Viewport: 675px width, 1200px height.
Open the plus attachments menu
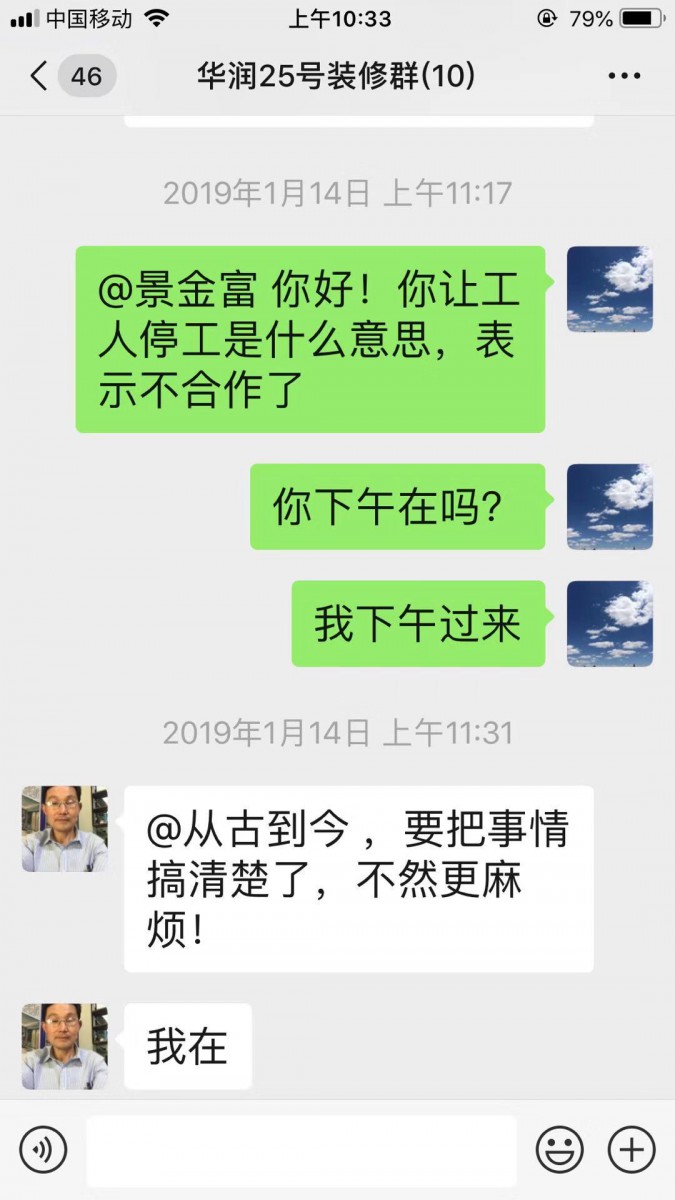pyautogui.click(x=632, y=1150)
